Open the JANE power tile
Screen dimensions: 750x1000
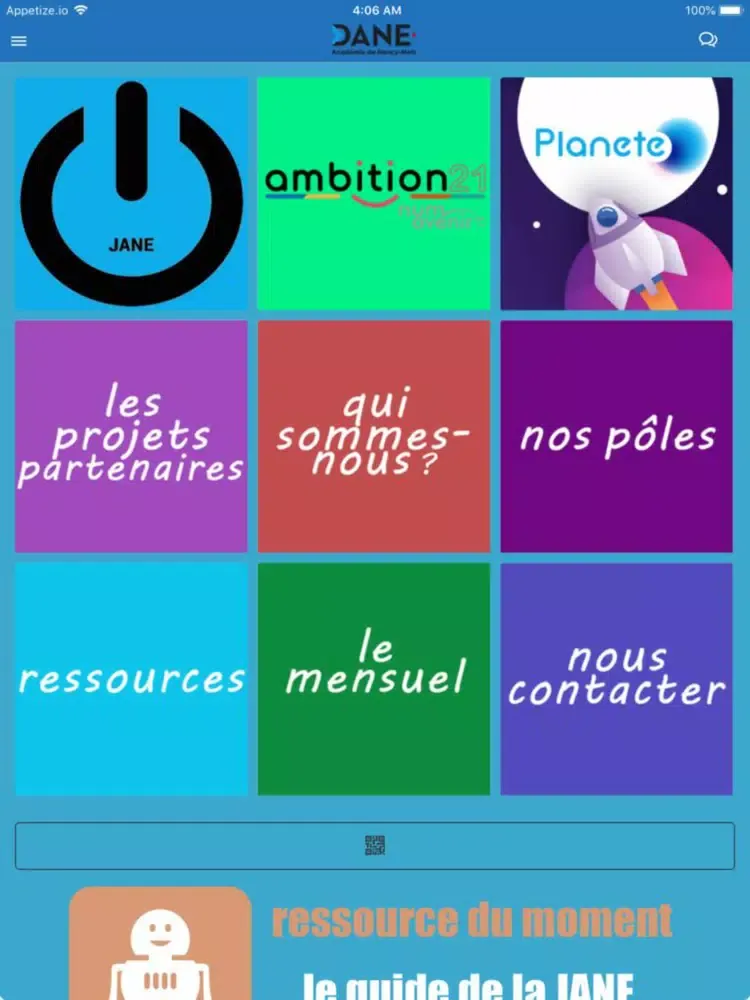click(x=131, y=194)
